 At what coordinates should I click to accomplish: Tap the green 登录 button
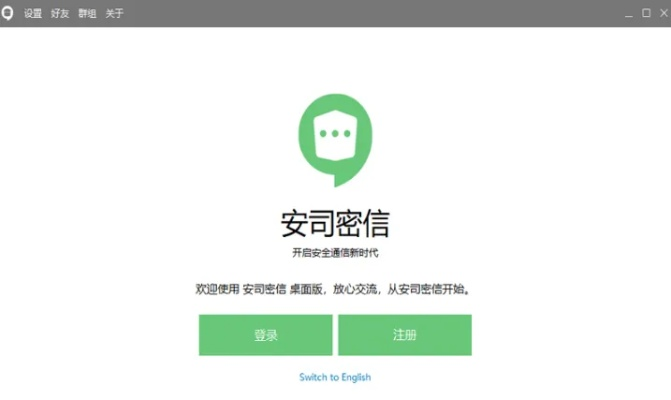[265, 335]
